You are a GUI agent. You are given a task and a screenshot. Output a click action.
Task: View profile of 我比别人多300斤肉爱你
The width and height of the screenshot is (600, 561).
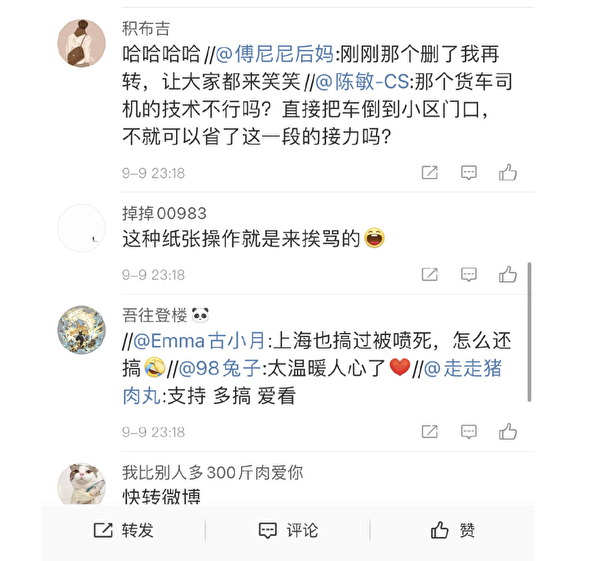coord(82,484)
